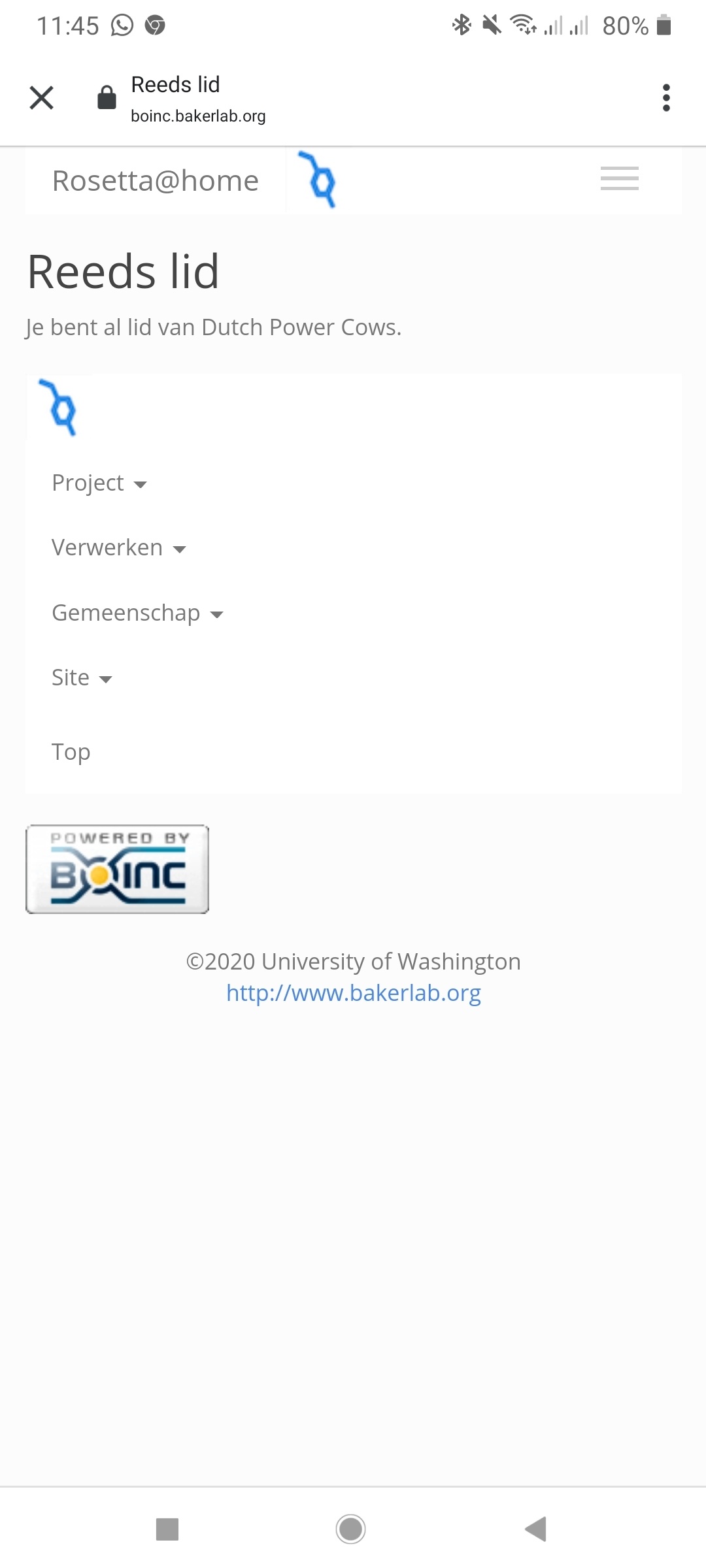This screenshot has height=1568, width=706.
Task: Open the hamburger navigation menu
Action: point(619,178)
